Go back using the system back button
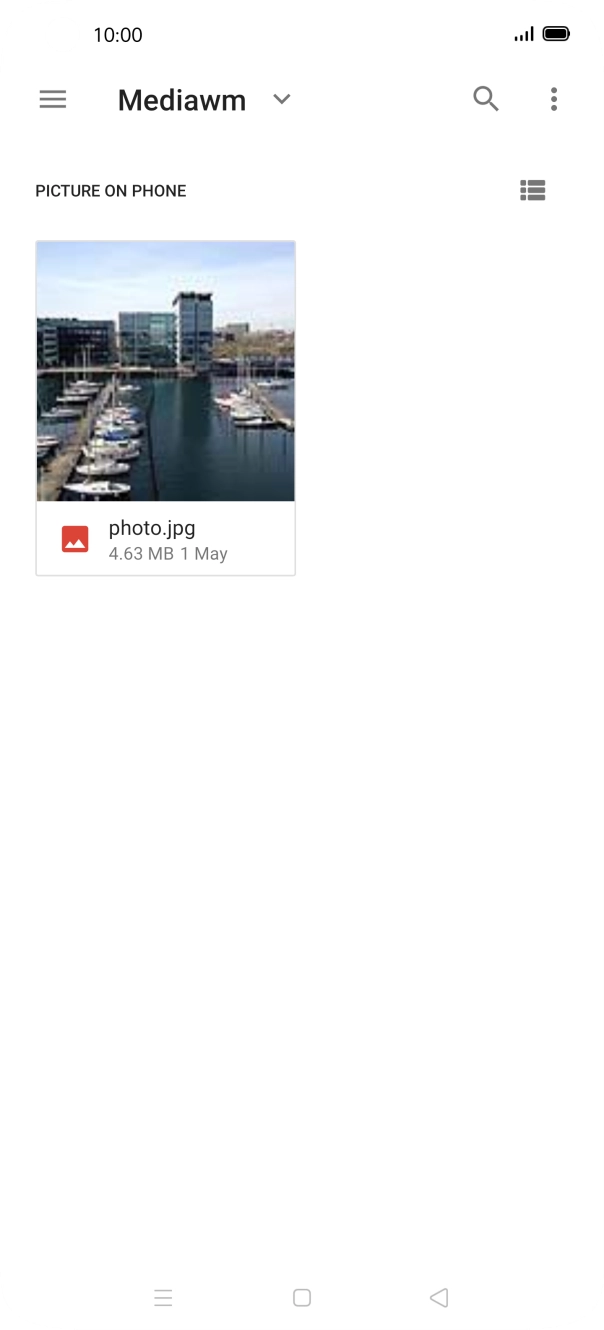This screenshot has height=1330, width=604. click(x=438, y=1298)
